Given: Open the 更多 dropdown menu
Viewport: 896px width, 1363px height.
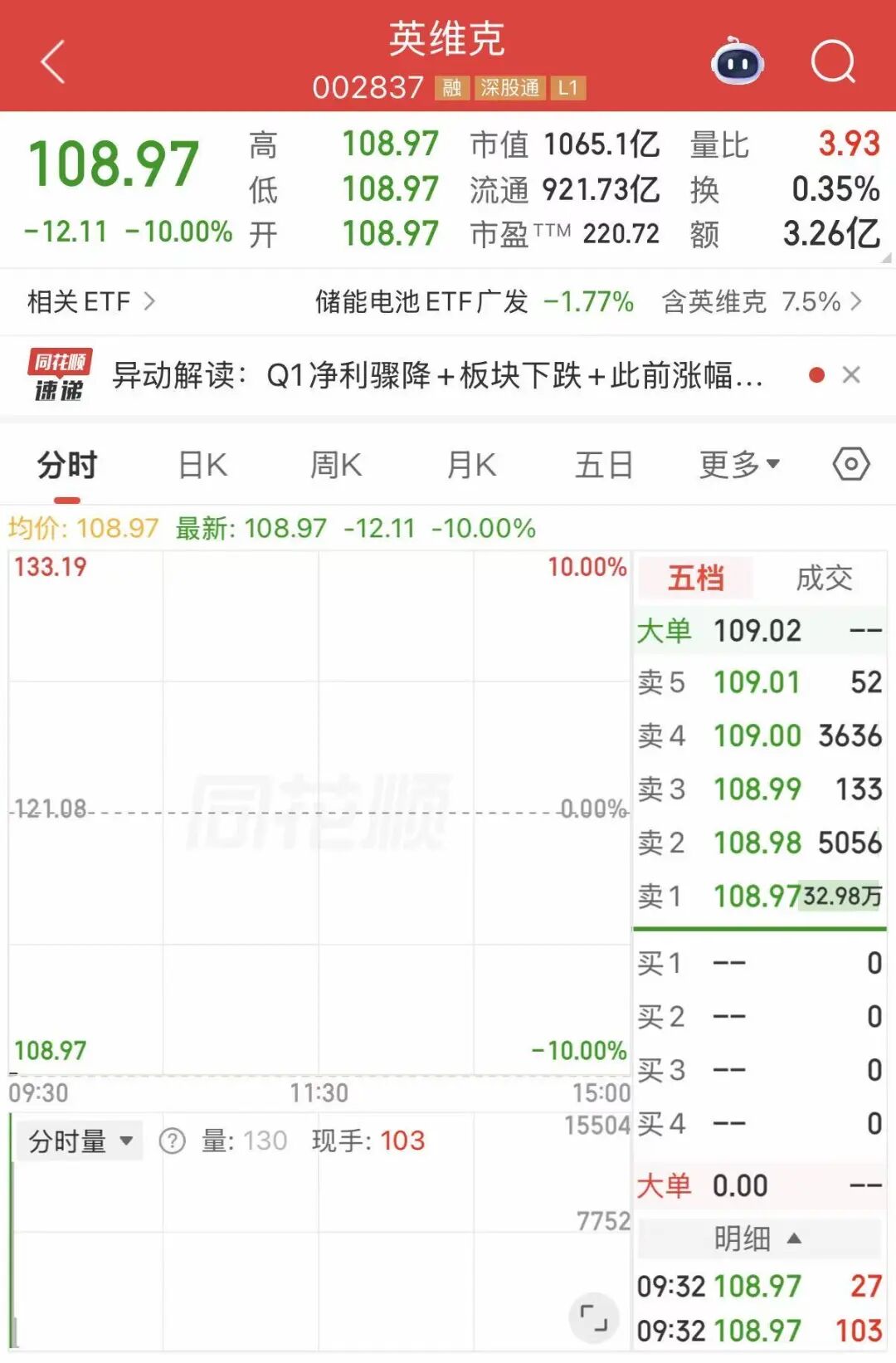Looking at the screenshot, I should coord(735,465).
